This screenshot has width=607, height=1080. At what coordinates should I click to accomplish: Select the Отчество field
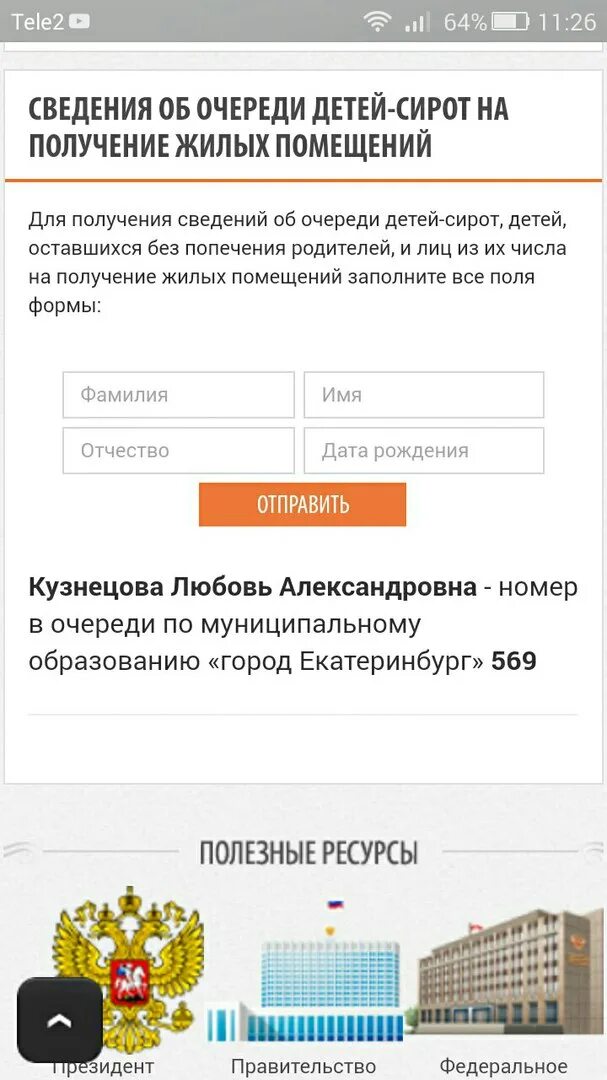pyautogui.click(x=178, y=450)
